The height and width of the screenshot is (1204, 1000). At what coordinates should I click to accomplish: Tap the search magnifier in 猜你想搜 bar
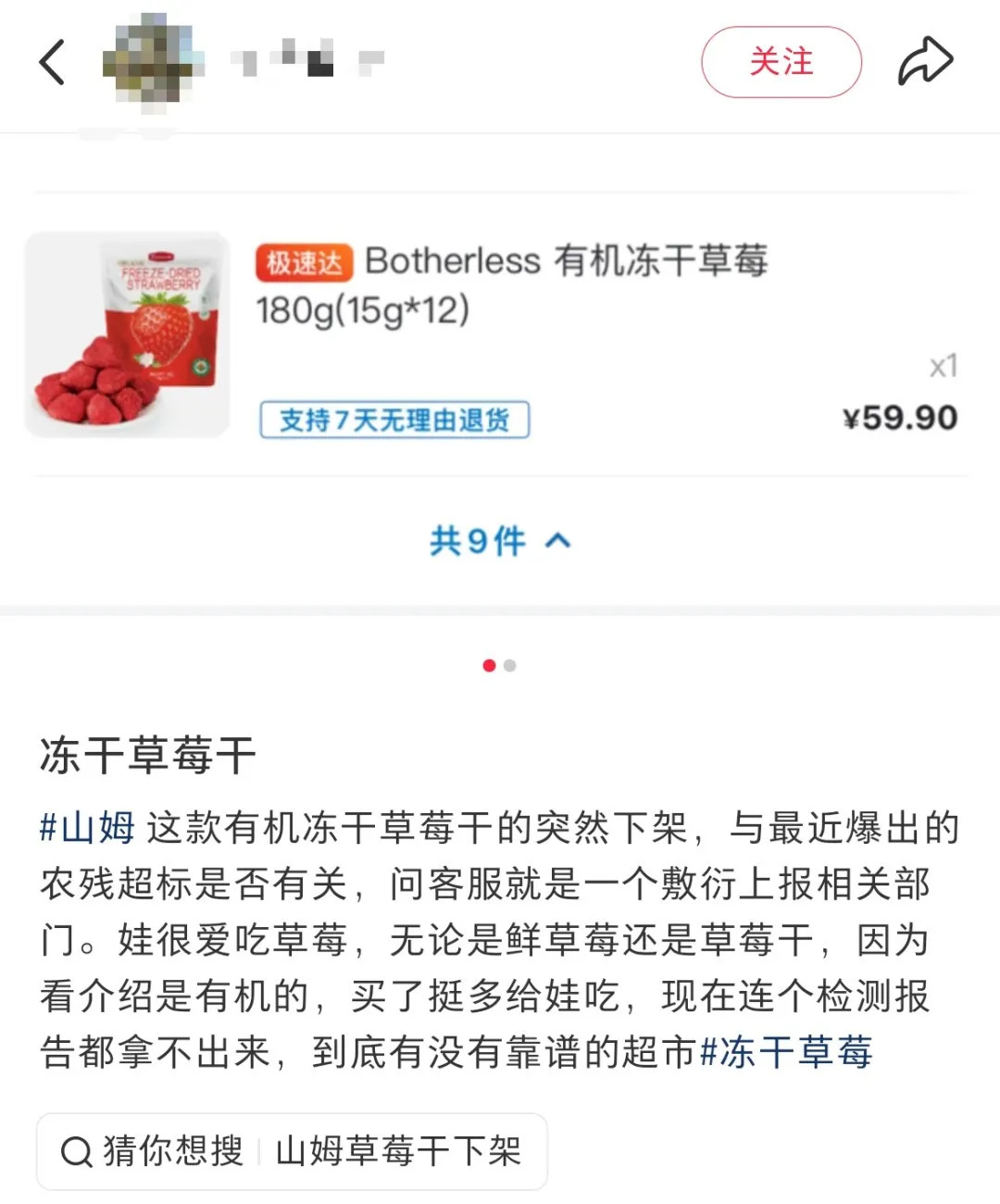[74, 1150]
